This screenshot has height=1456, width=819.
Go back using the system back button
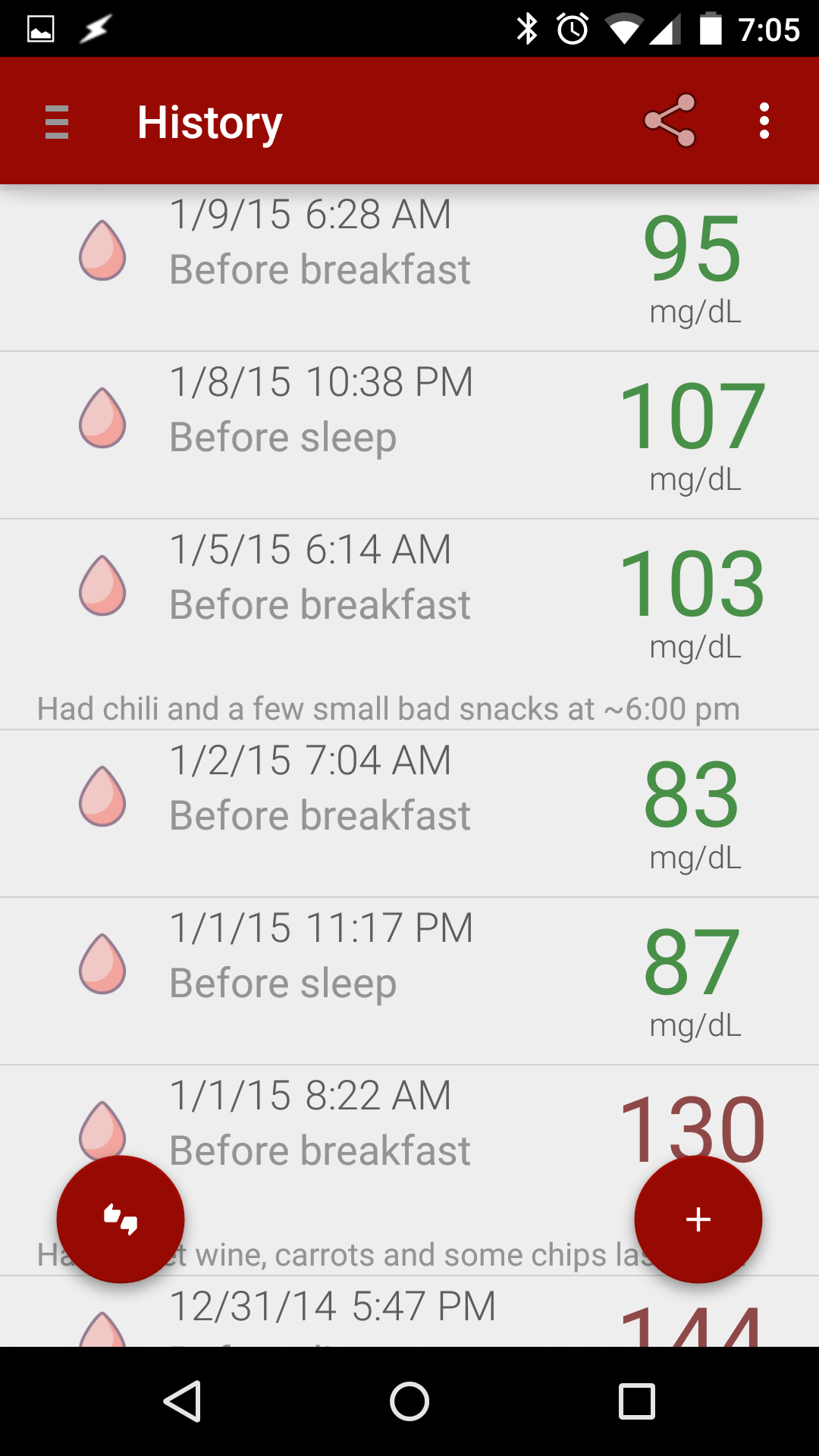[x=182, y=1401]
